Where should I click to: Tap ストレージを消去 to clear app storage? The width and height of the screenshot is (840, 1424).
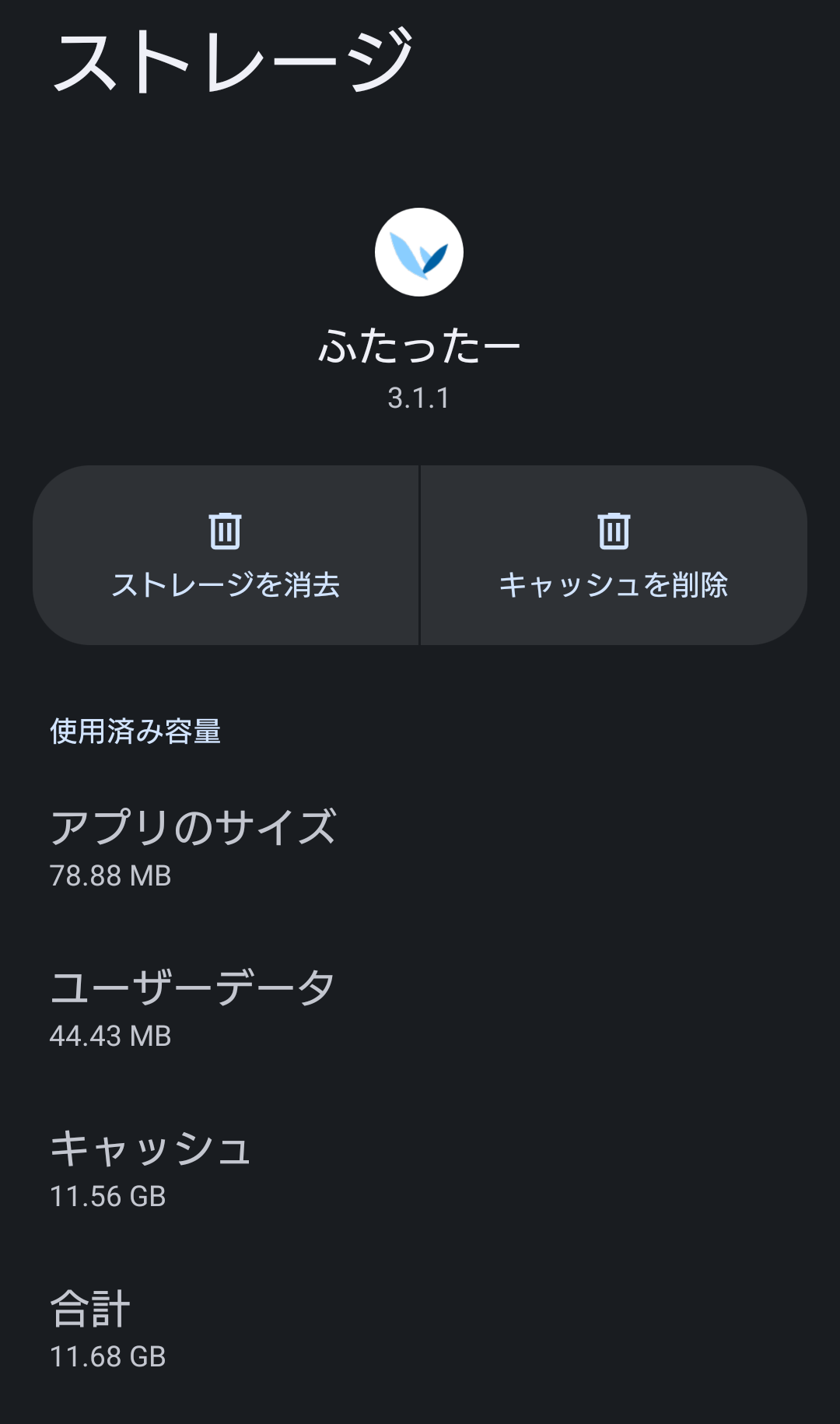pos(226,555)
